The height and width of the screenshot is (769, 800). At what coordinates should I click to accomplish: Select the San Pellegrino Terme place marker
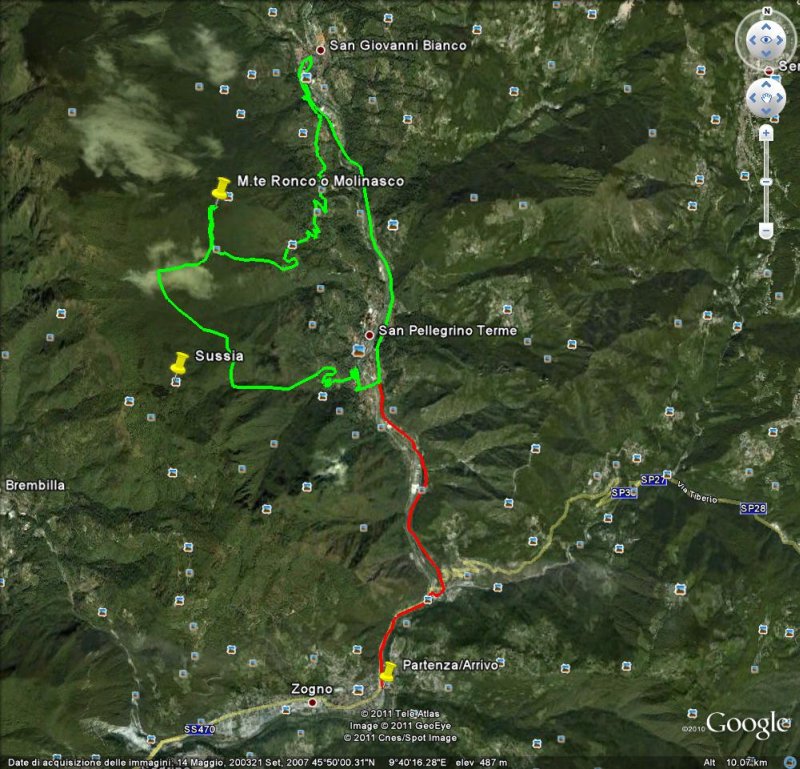click(x=370, y=335)
